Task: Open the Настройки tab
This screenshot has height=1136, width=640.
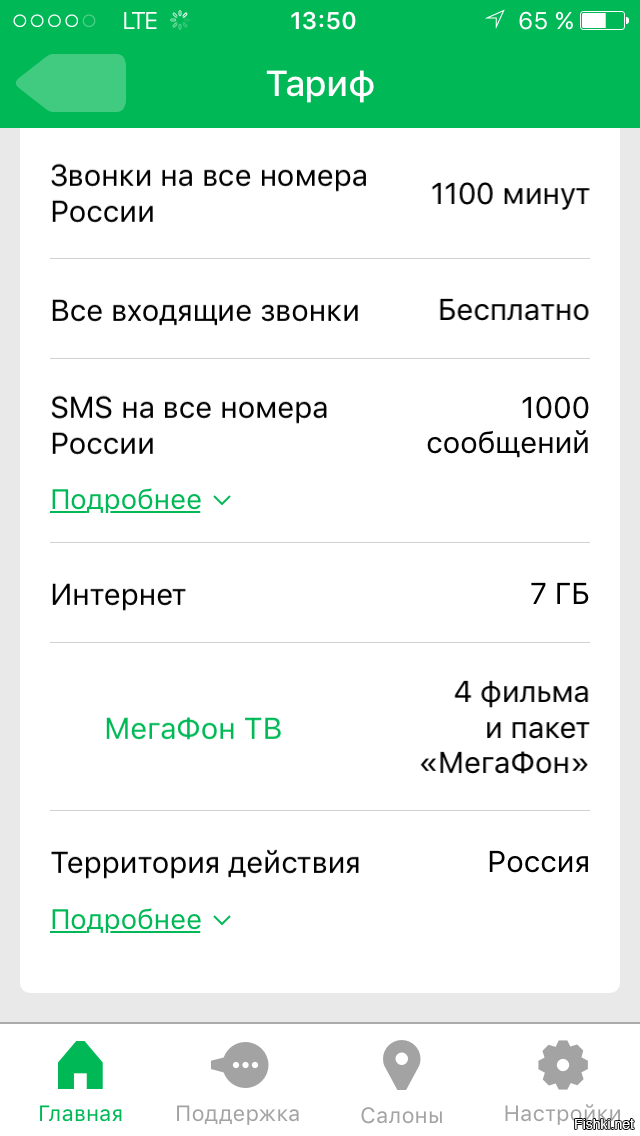Action: (x=562, y=1081)
